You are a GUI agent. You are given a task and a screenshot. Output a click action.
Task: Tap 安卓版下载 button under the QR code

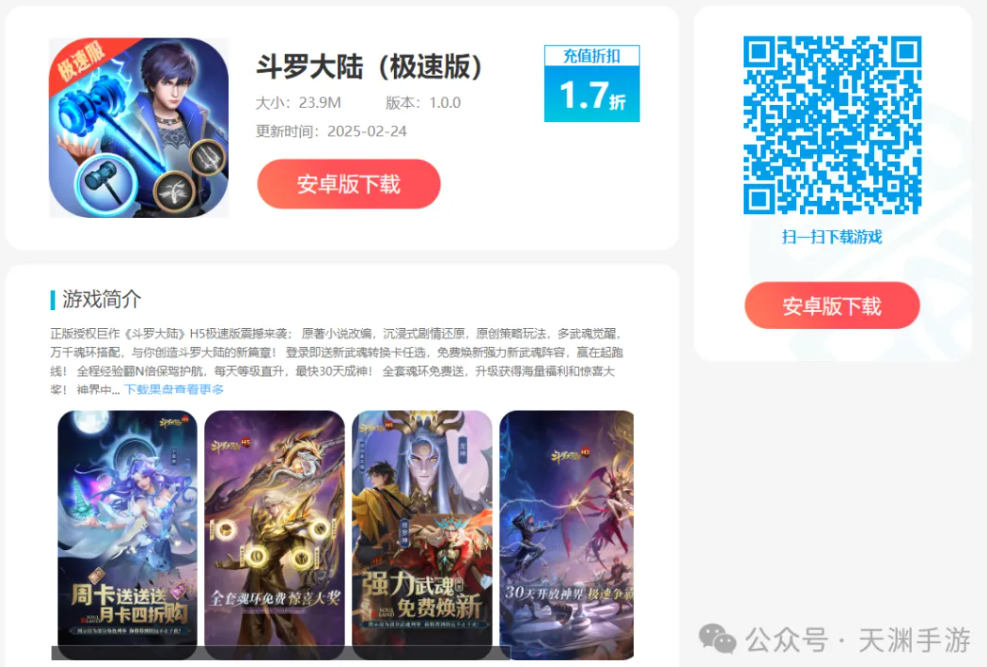(832, 306)
